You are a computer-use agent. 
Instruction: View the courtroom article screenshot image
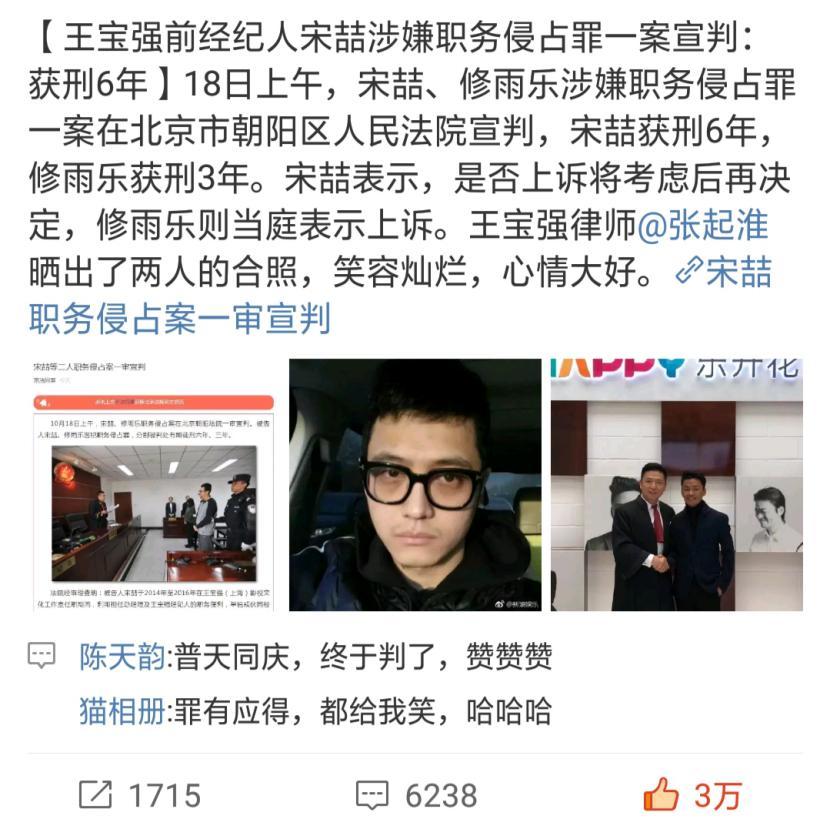153,485
